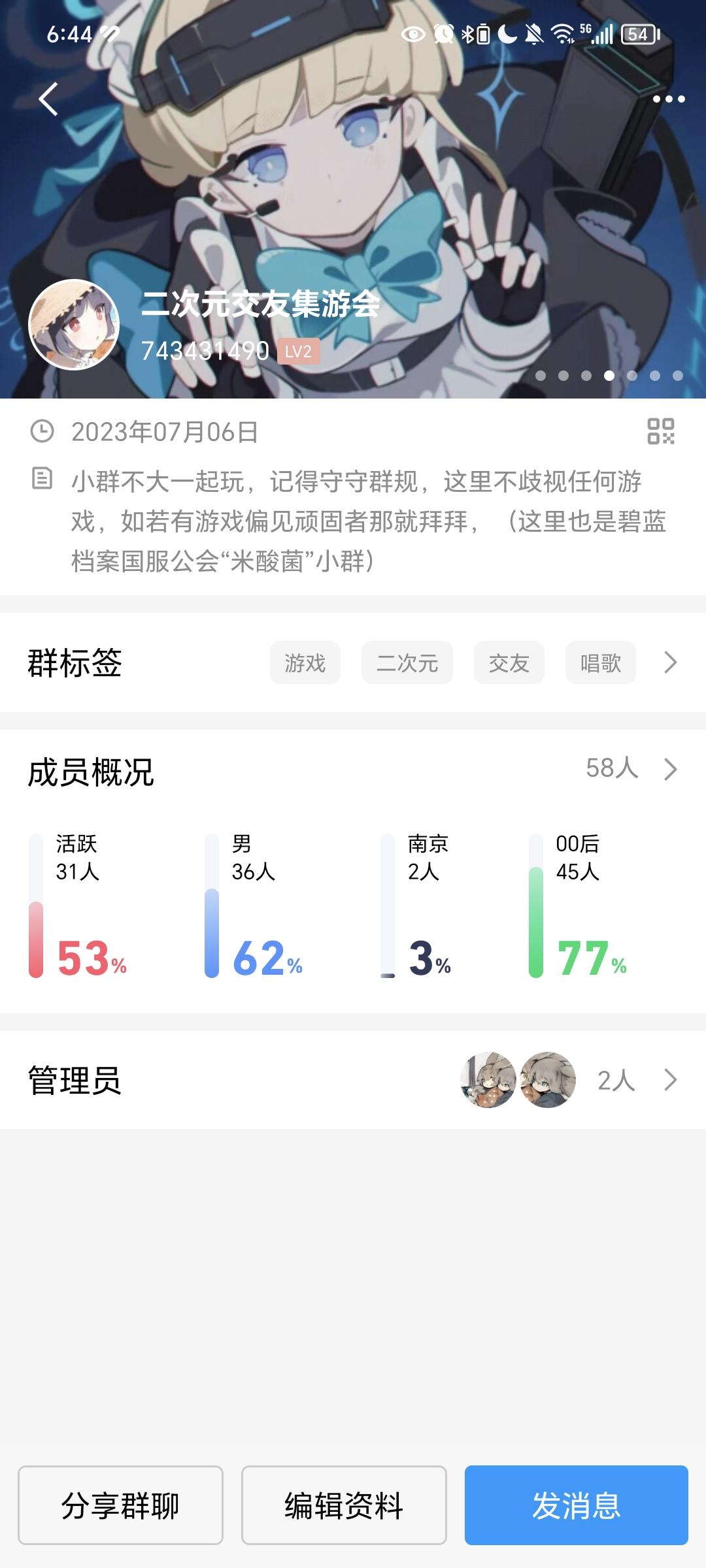The image size is (706, 1568).
Task: Tap the second admin's avatar thumbnail
Action: pyautogui.click(x=549, y=1078)
